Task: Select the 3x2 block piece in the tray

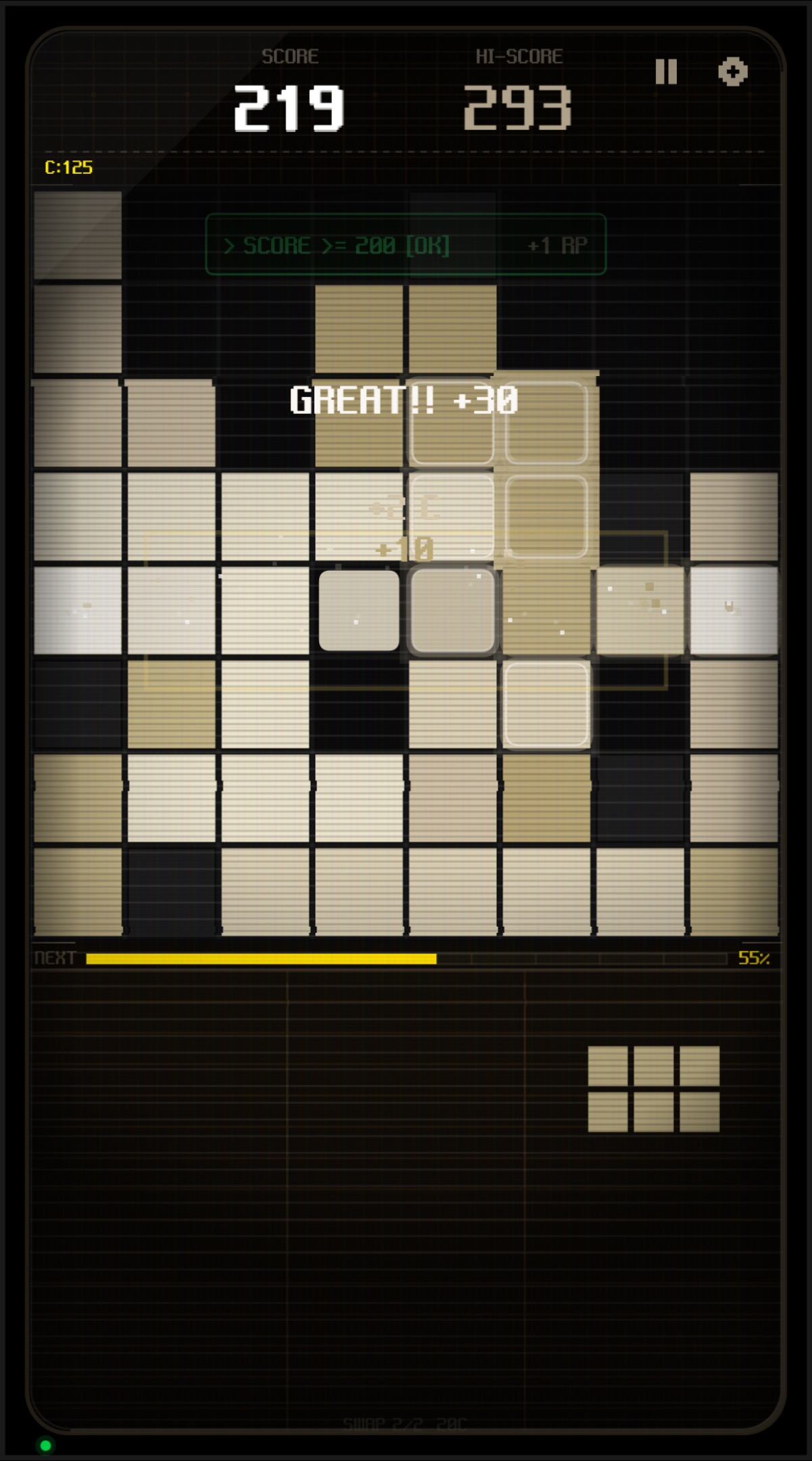Action: coord(653,1088)
